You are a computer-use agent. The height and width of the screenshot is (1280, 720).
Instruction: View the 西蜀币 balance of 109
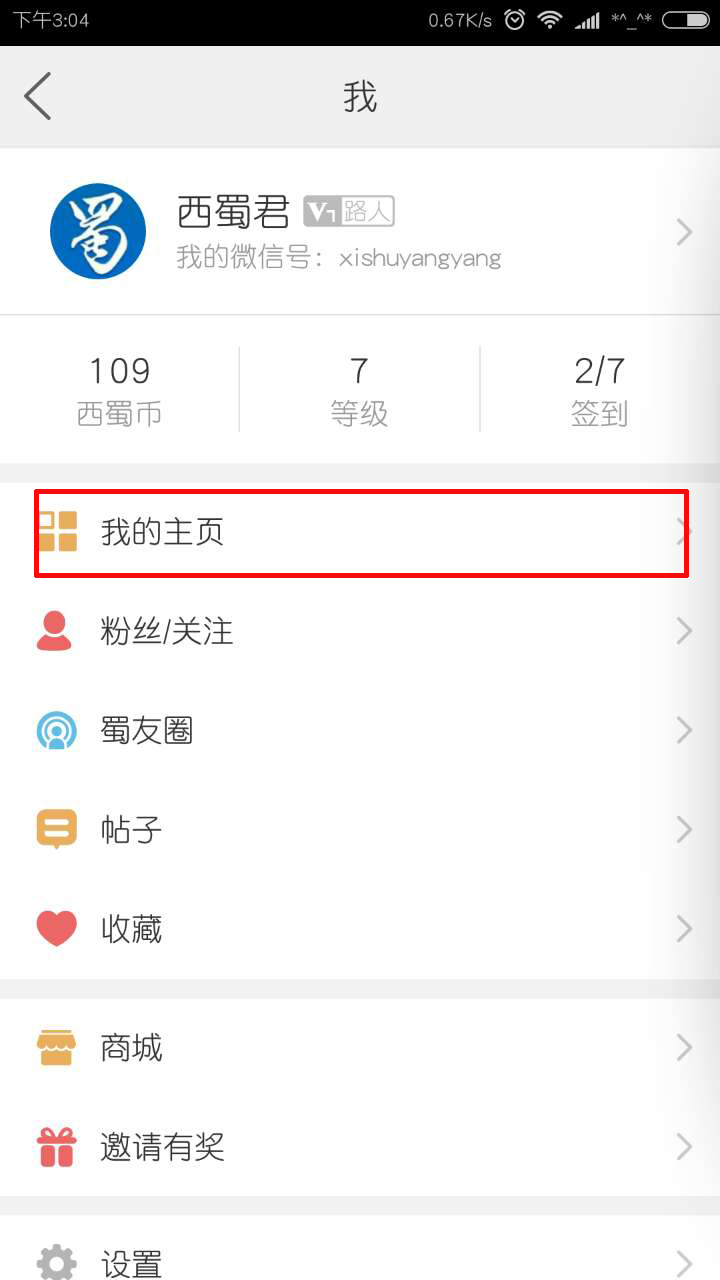pos(119,390)
